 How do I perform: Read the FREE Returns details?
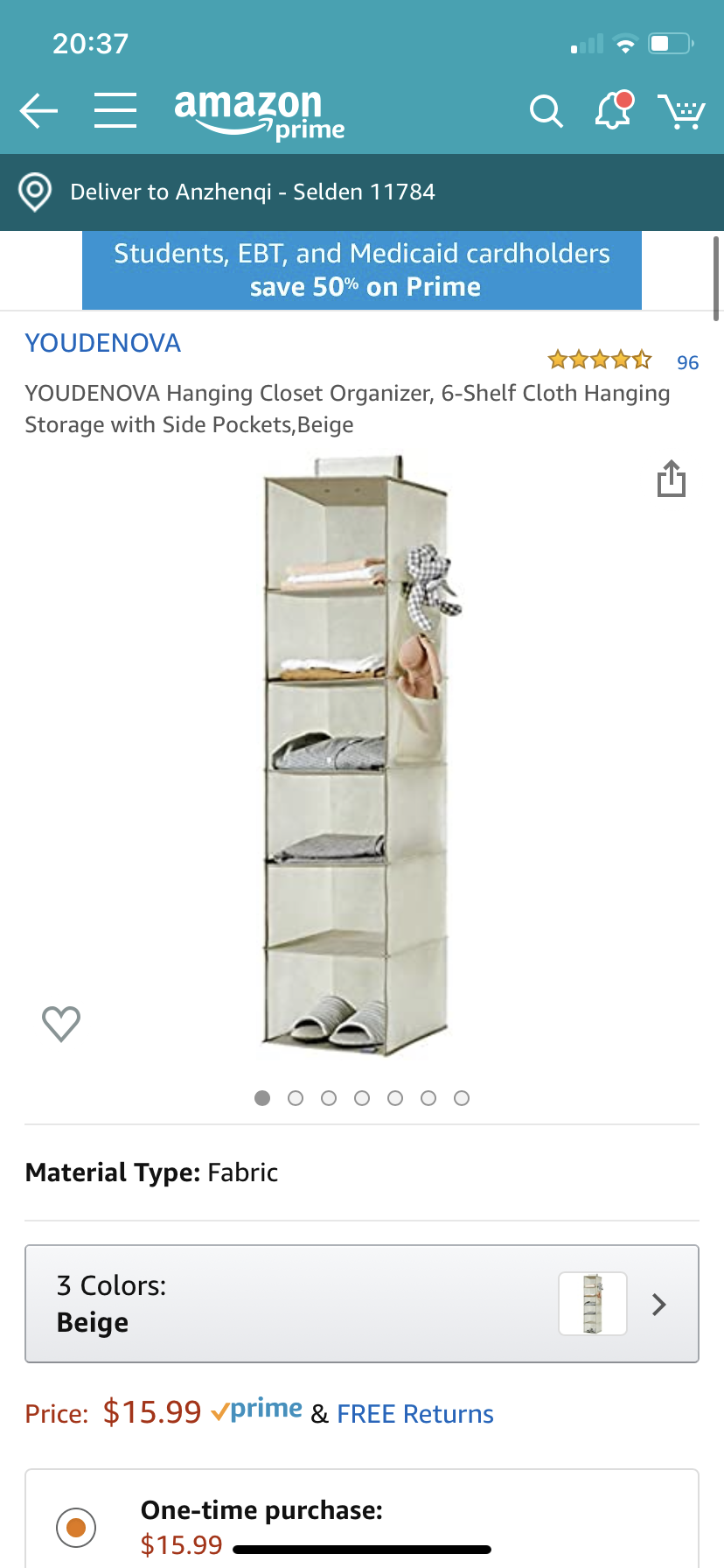(x=415, y=1414)
